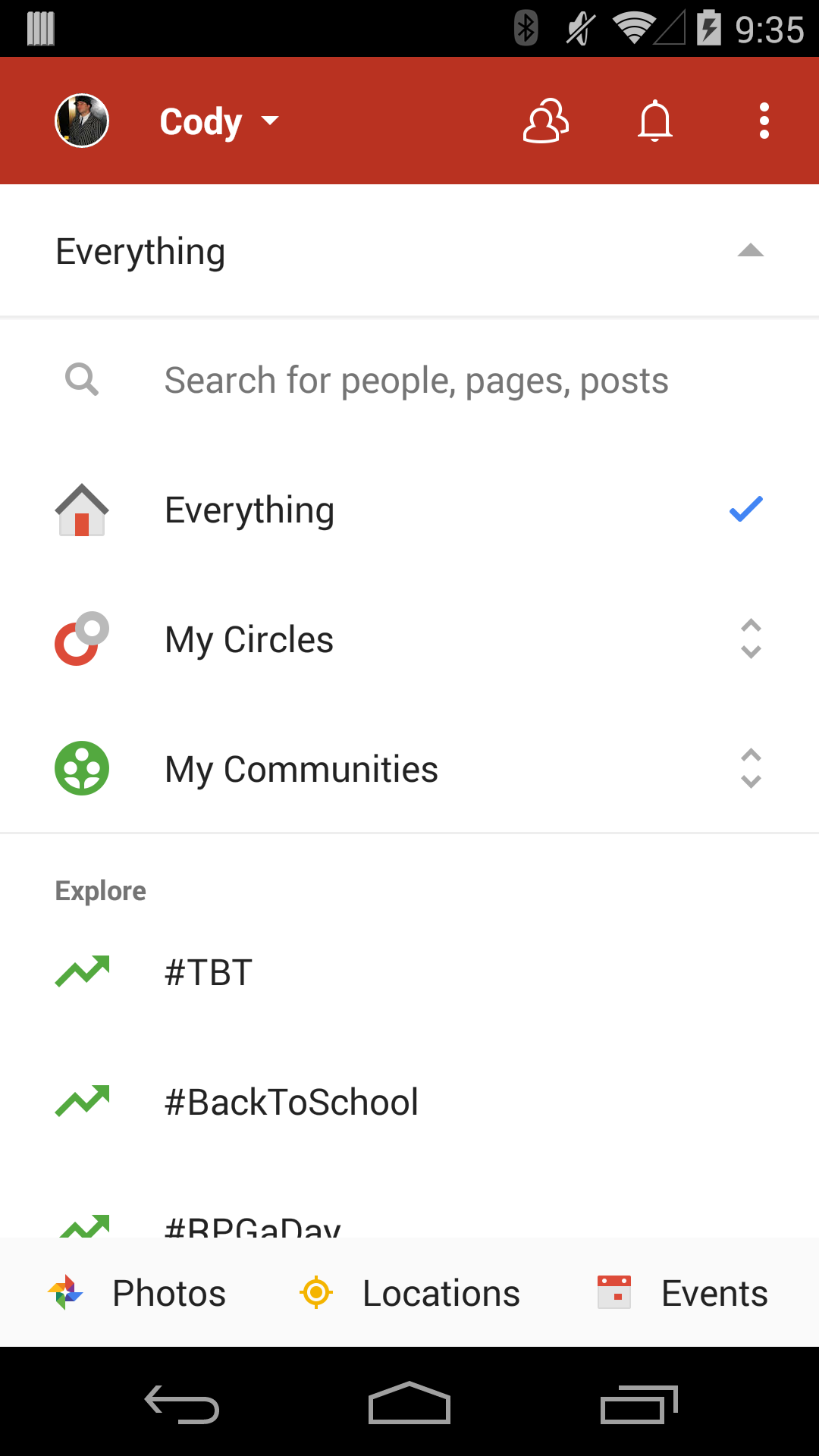
Task: Expand the My Communities chevrons
Action: click(x=749, y=767)
